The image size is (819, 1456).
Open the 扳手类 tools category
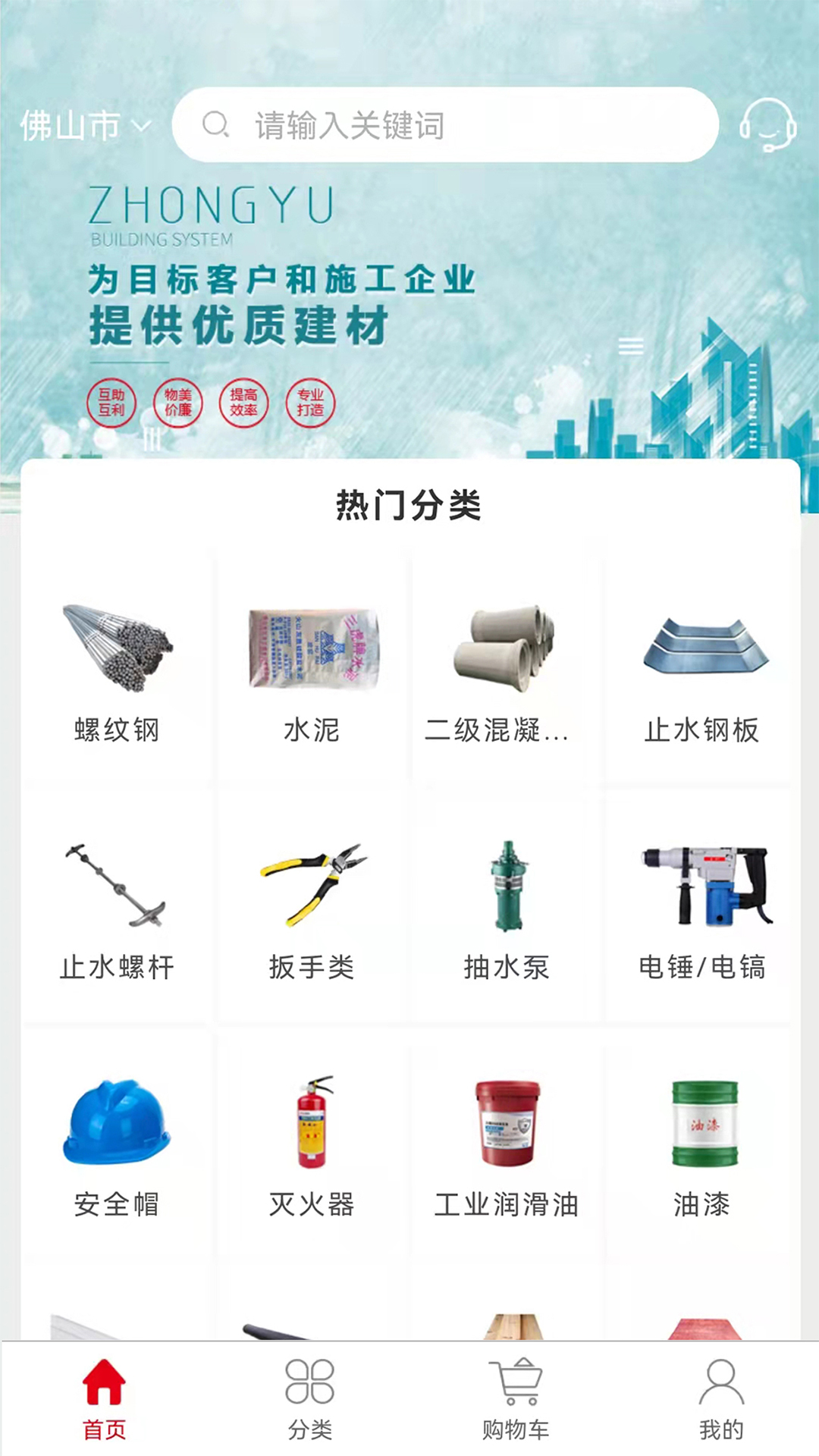click(x=312, y=905)
